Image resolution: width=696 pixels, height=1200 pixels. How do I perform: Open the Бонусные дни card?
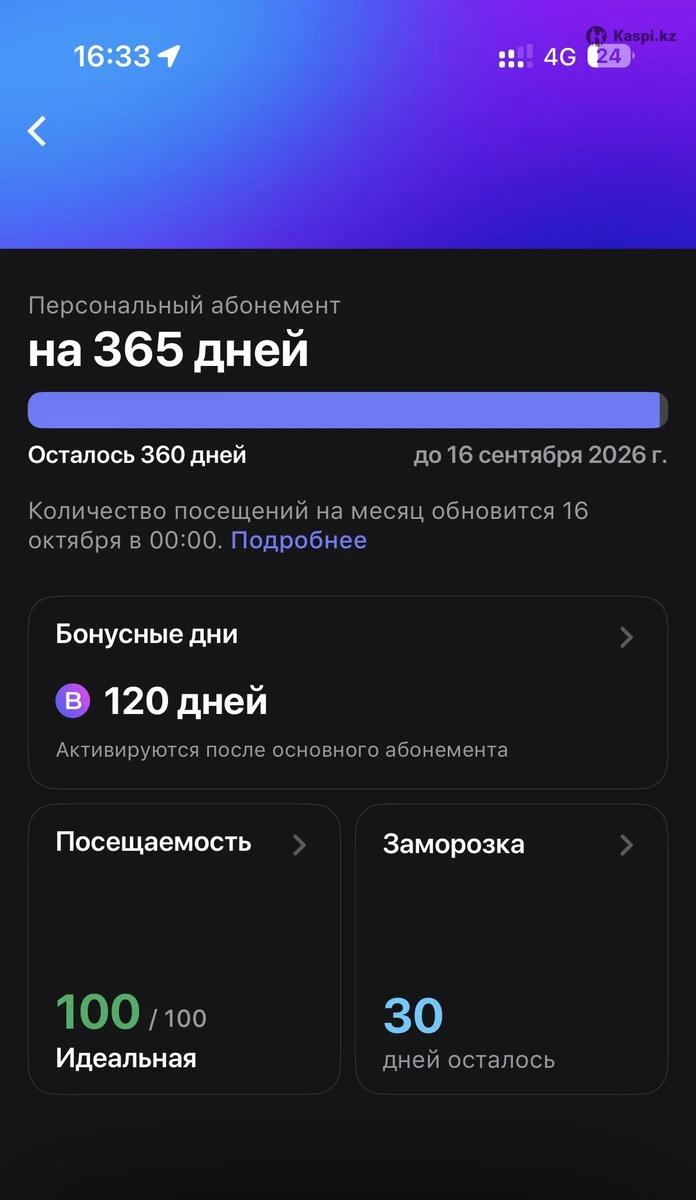point(347,692)
